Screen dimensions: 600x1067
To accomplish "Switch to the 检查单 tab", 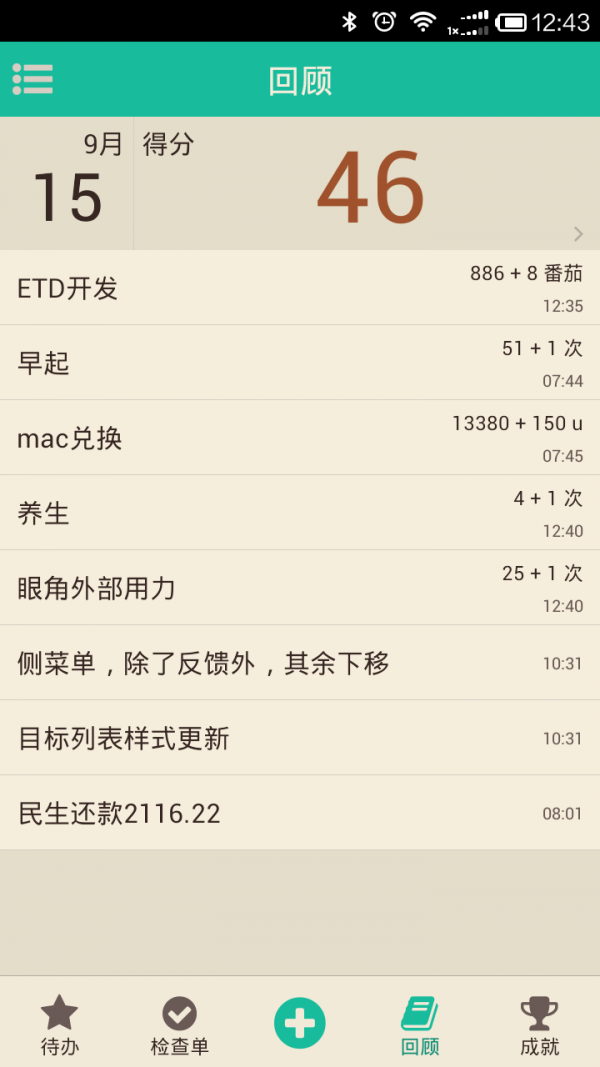I will (x=180, y=1025).
